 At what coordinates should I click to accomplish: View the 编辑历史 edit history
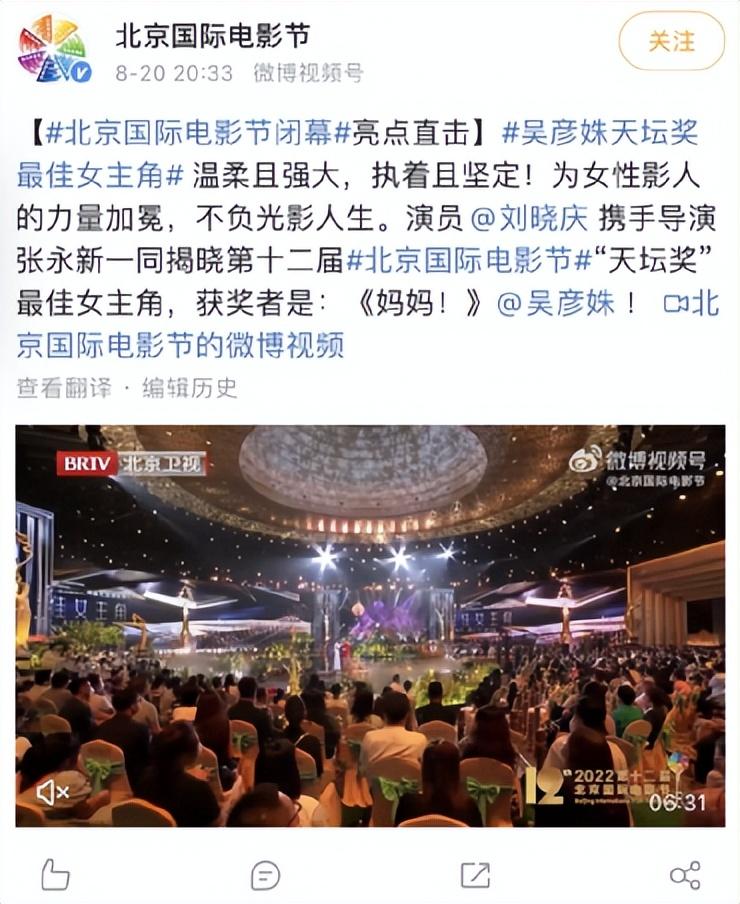[x=190, y=388]
